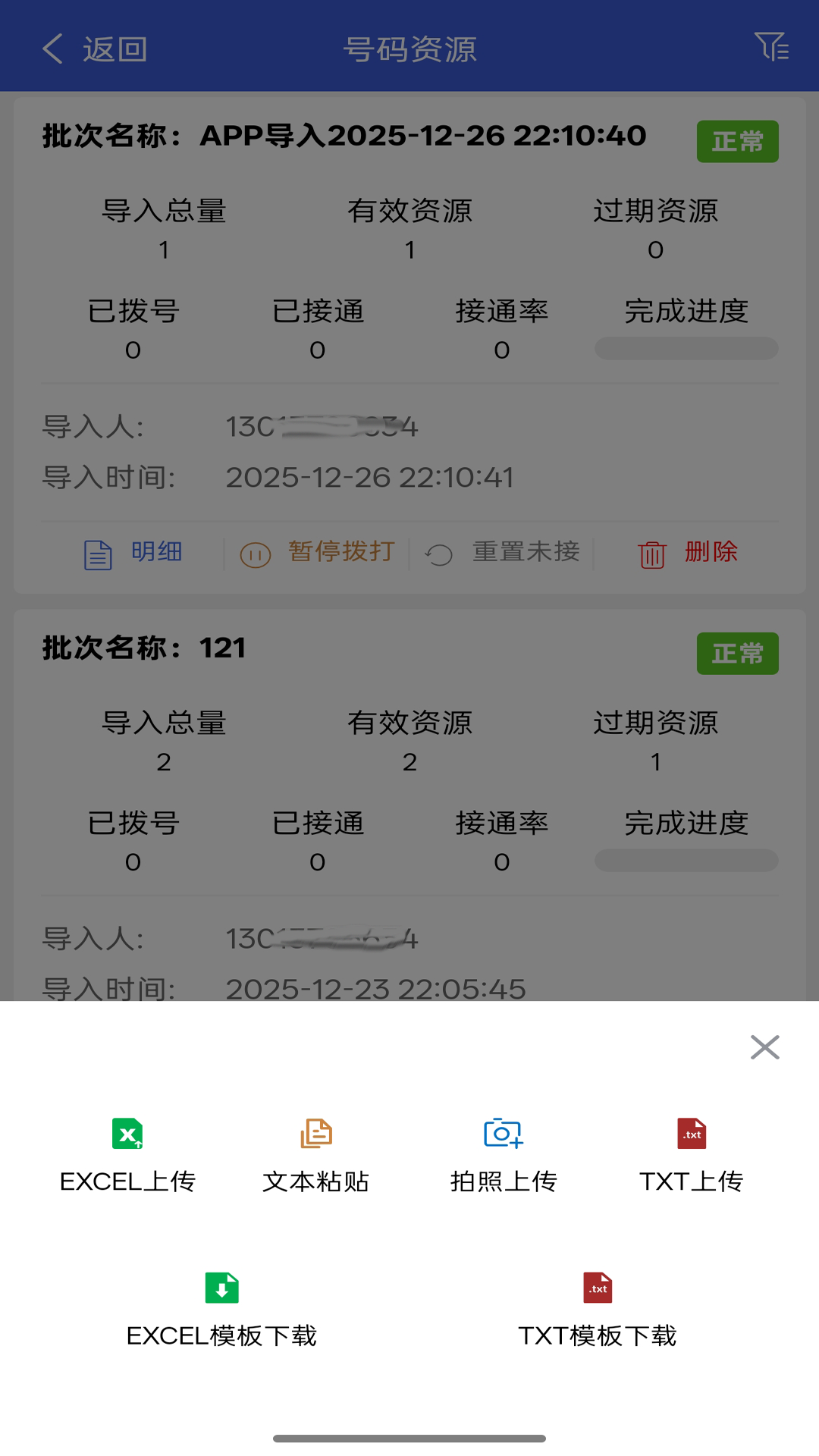Tap the masked 导入人 phone number
This screenshot has height=1456, width=819.
pyautogui.click(x=322, y=427)
